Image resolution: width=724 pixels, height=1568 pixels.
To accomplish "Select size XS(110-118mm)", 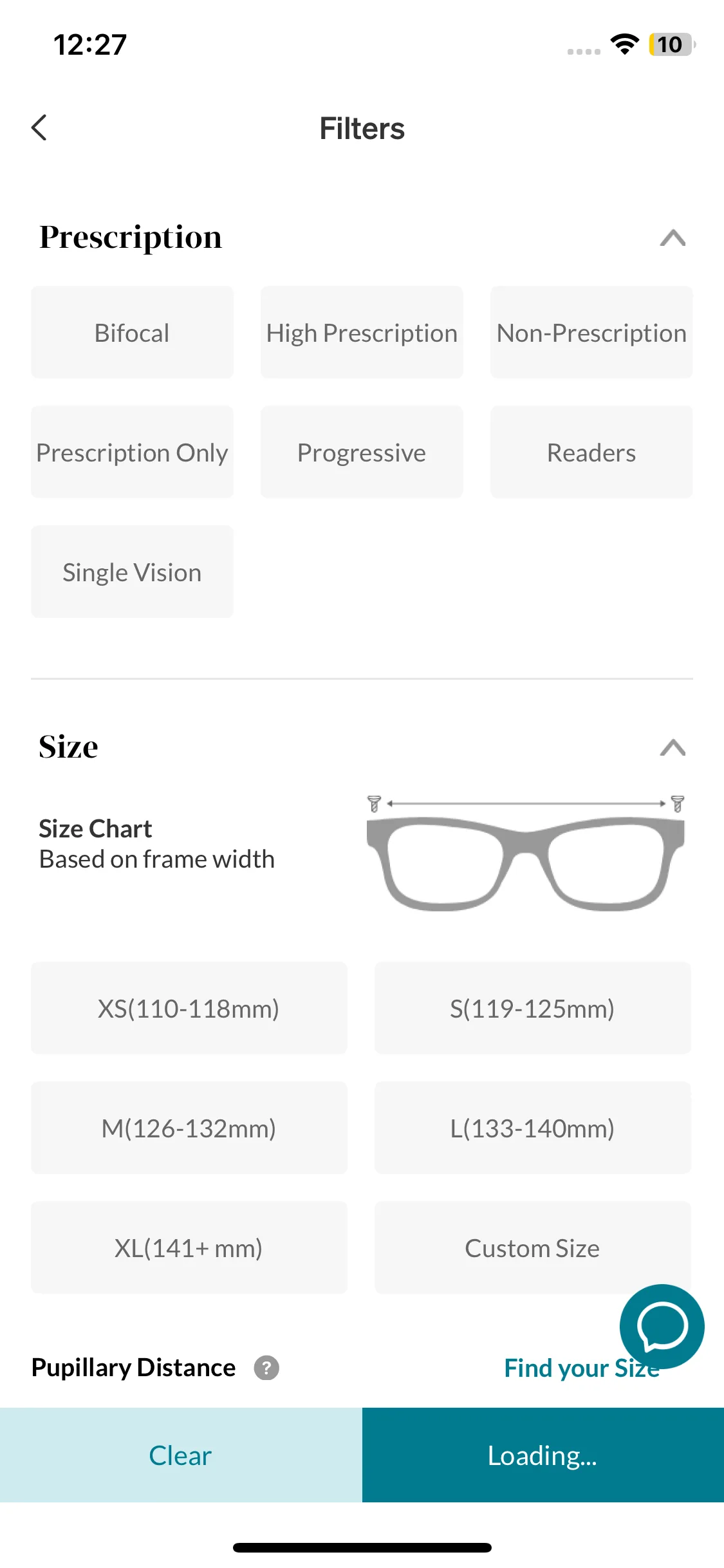I will (189, 1009).
